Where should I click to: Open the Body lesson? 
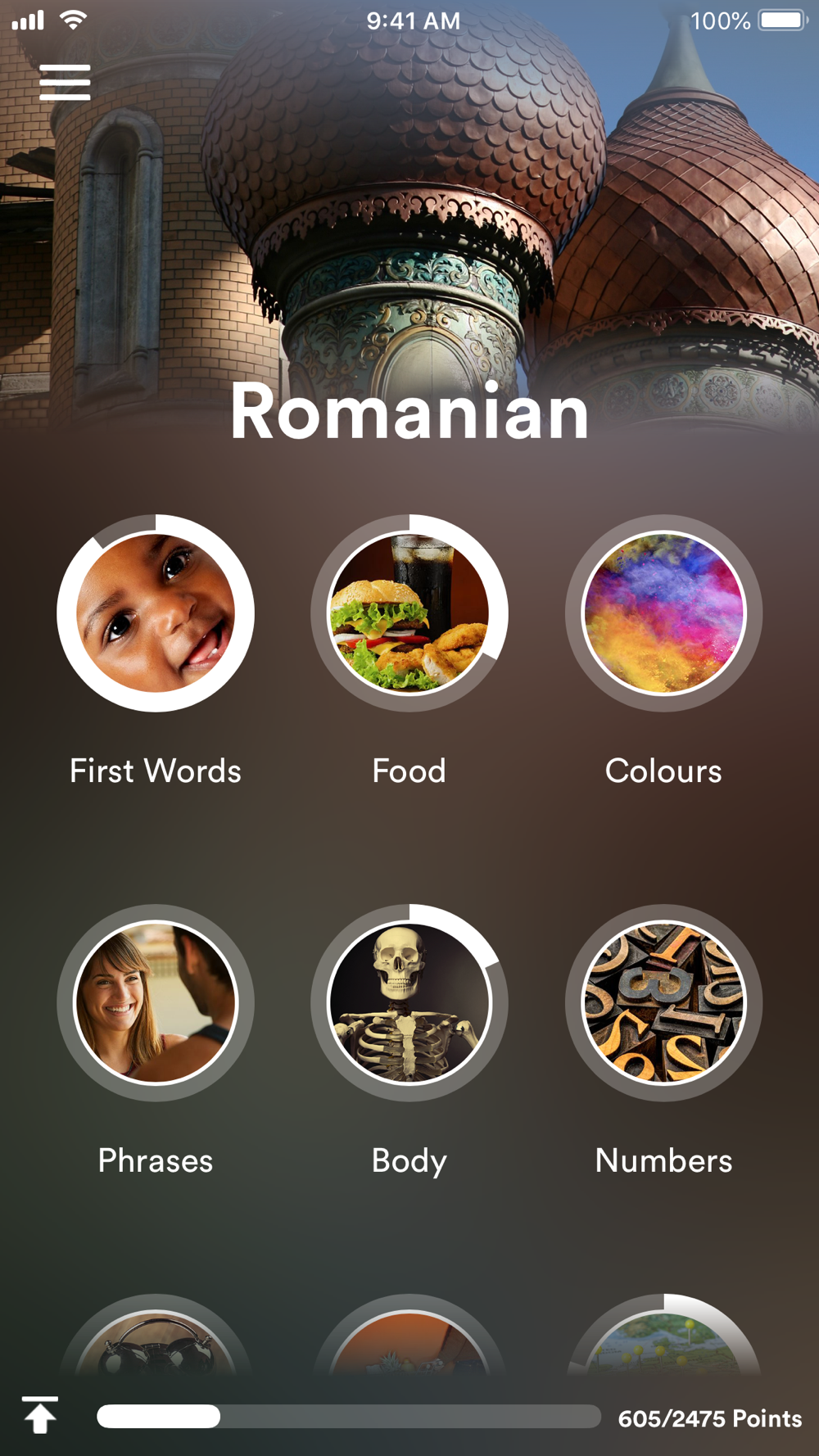(409, 1003)
